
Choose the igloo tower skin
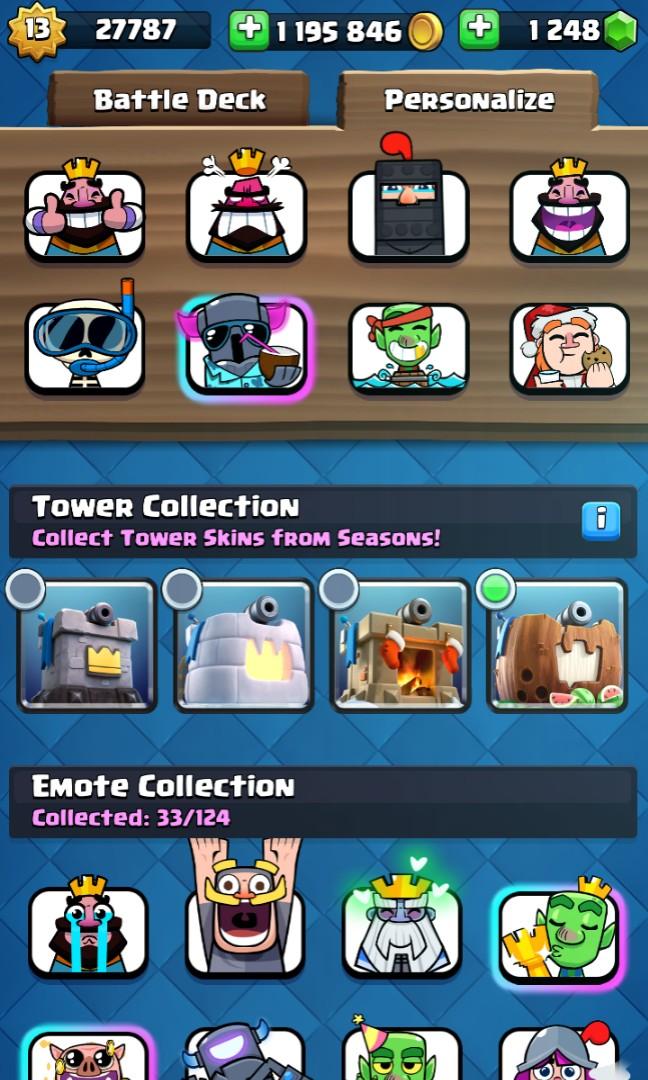pyautogui.click(x=244, y=645)
